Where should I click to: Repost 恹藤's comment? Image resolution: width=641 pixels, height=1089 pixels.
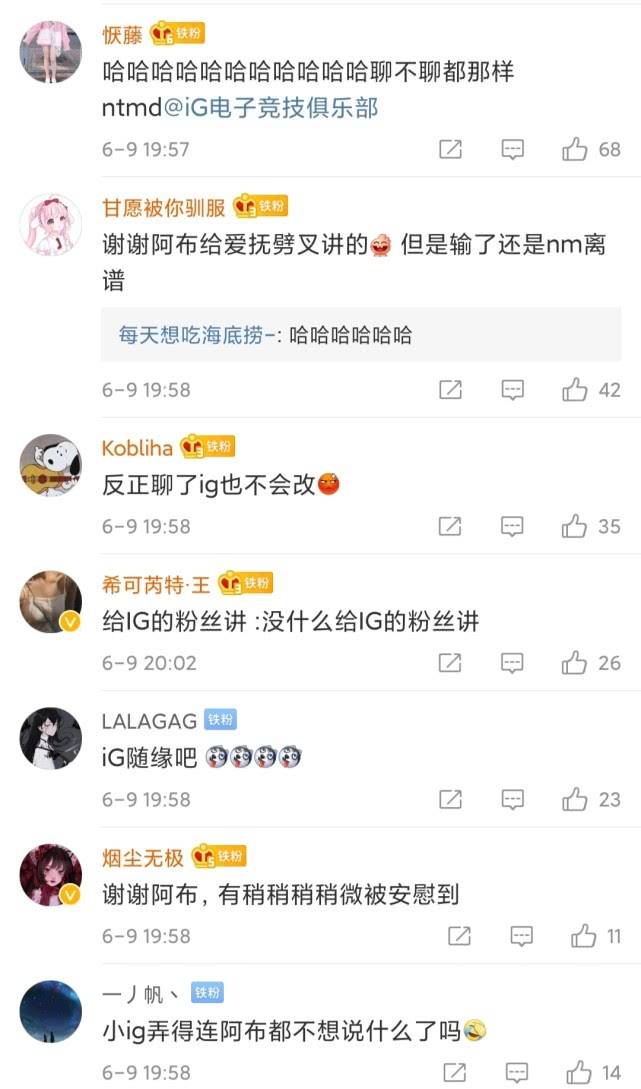coord(451,150)
